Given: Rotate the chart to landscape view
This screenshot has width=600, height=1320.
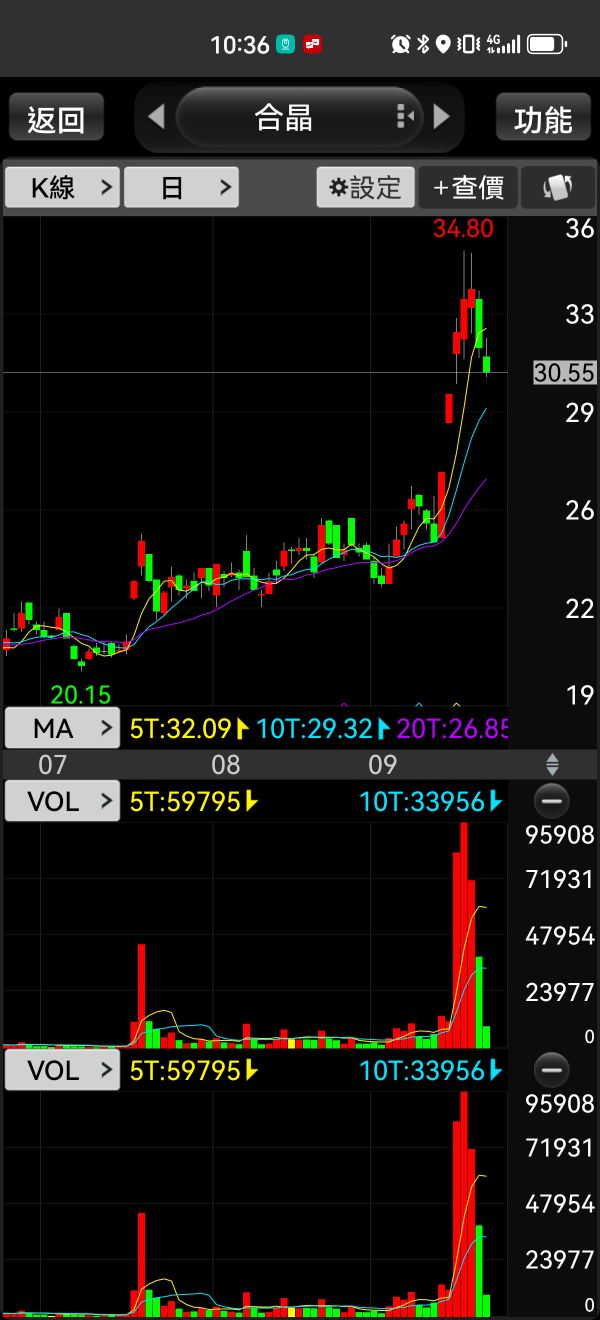Looking at the screenshot, I should (x=557, y=187).
